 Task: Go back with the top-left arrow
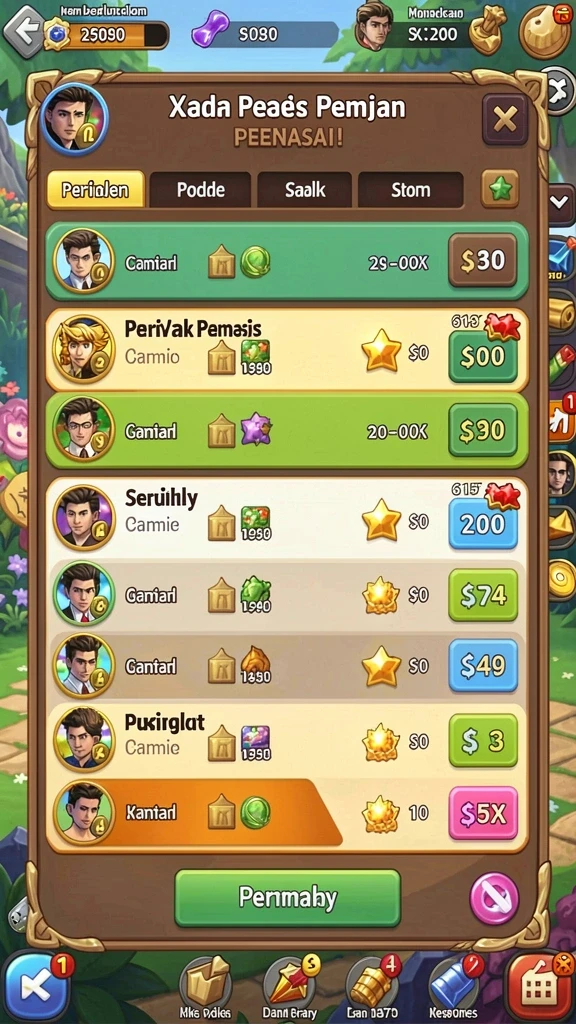24,29
